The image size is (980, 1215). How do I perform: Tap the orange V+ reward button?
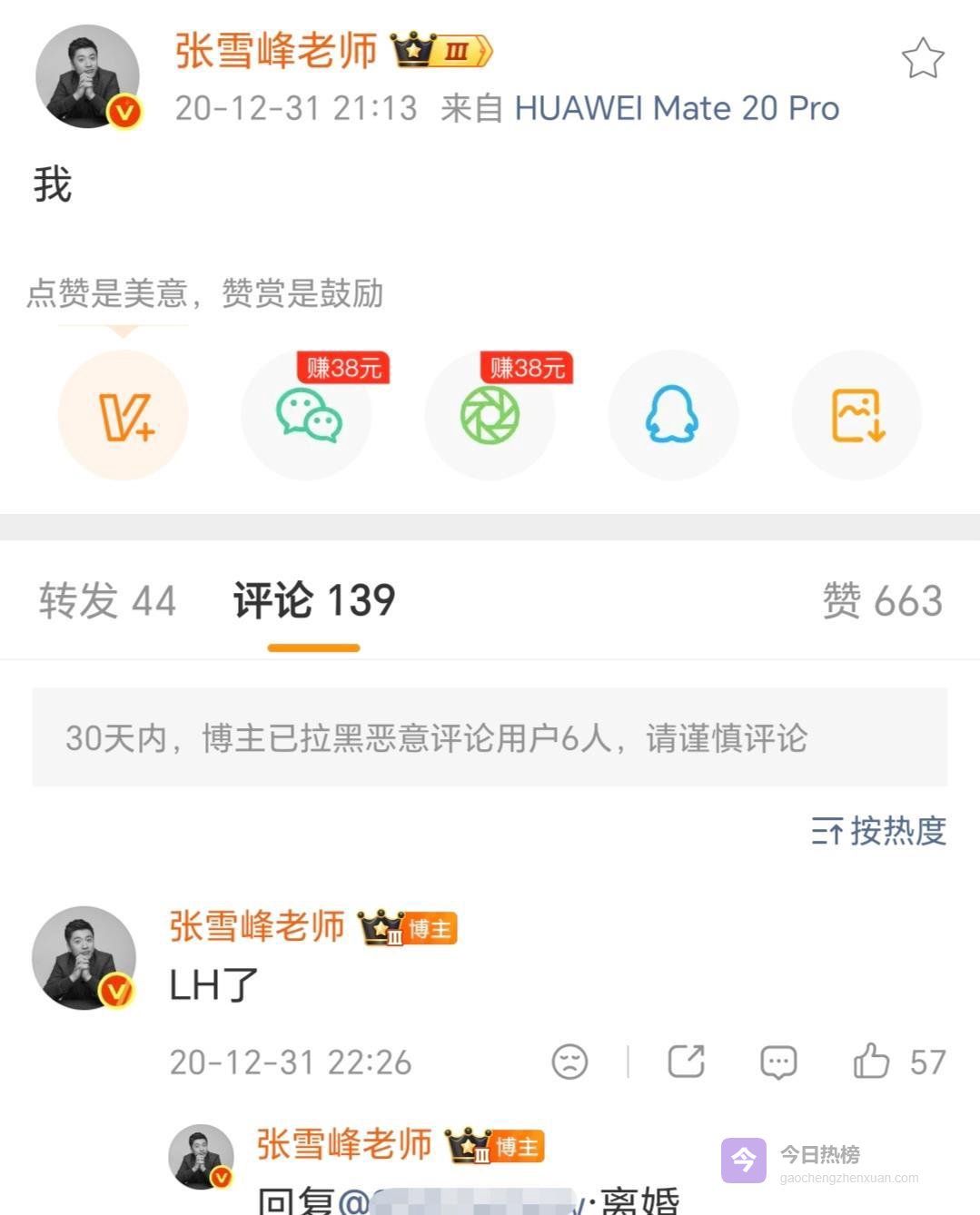(x=124, y=415)
